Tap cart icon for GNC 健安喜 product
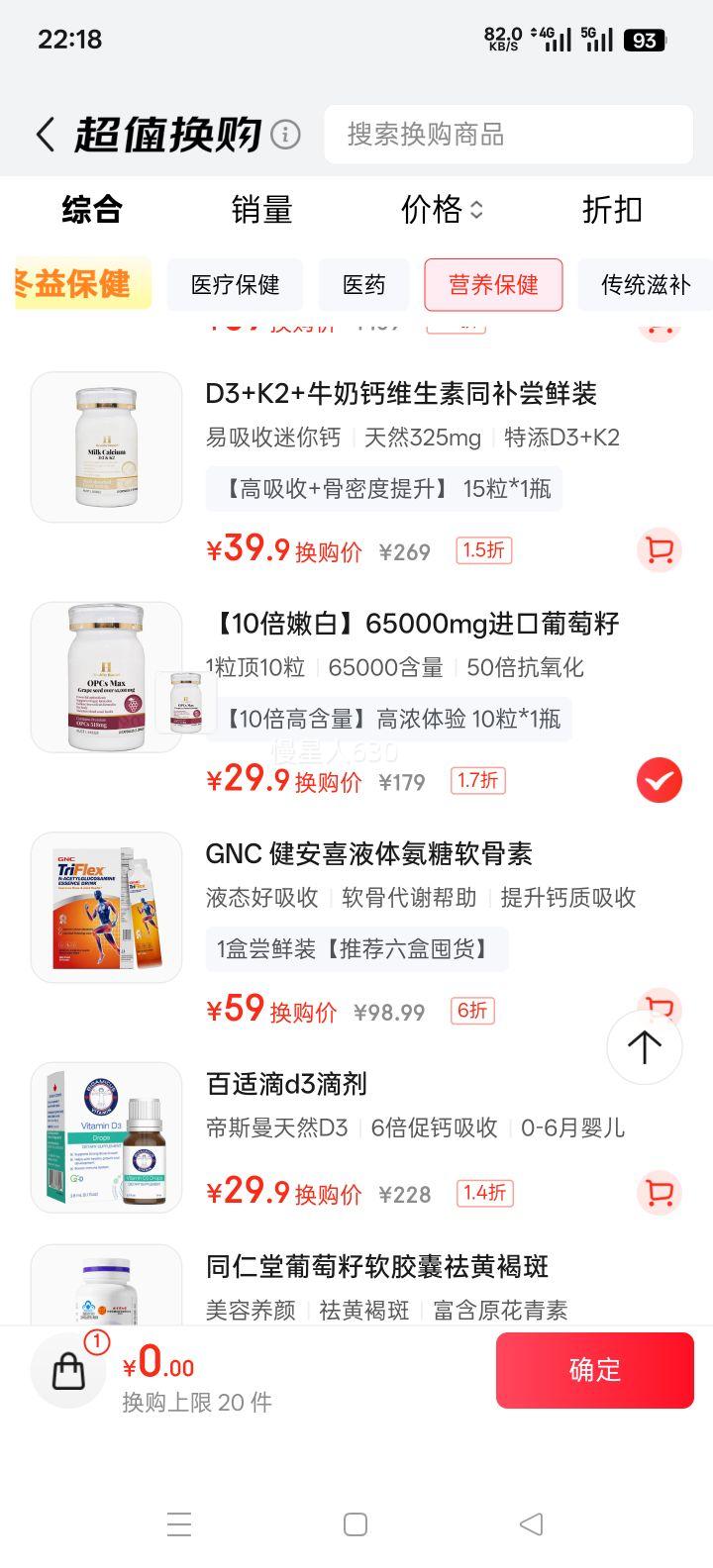 (658, 1002)
